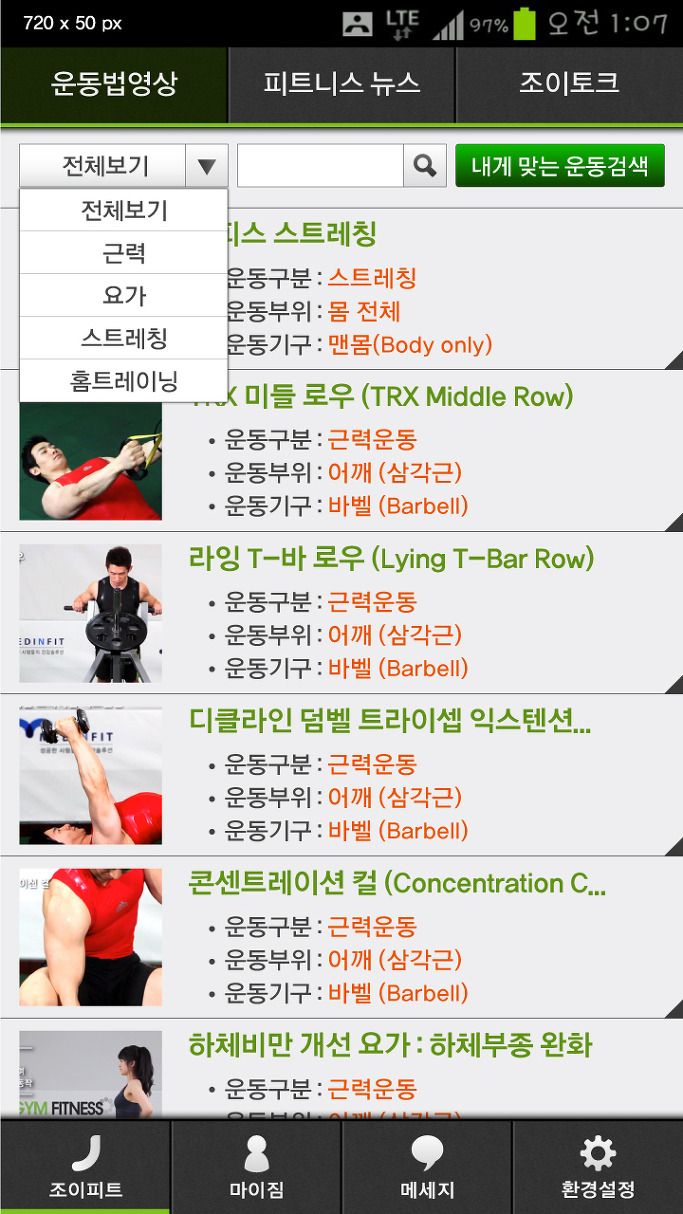
Task: Go to the 마이짐 bottom tab
Action: (x=256, y=1167)
